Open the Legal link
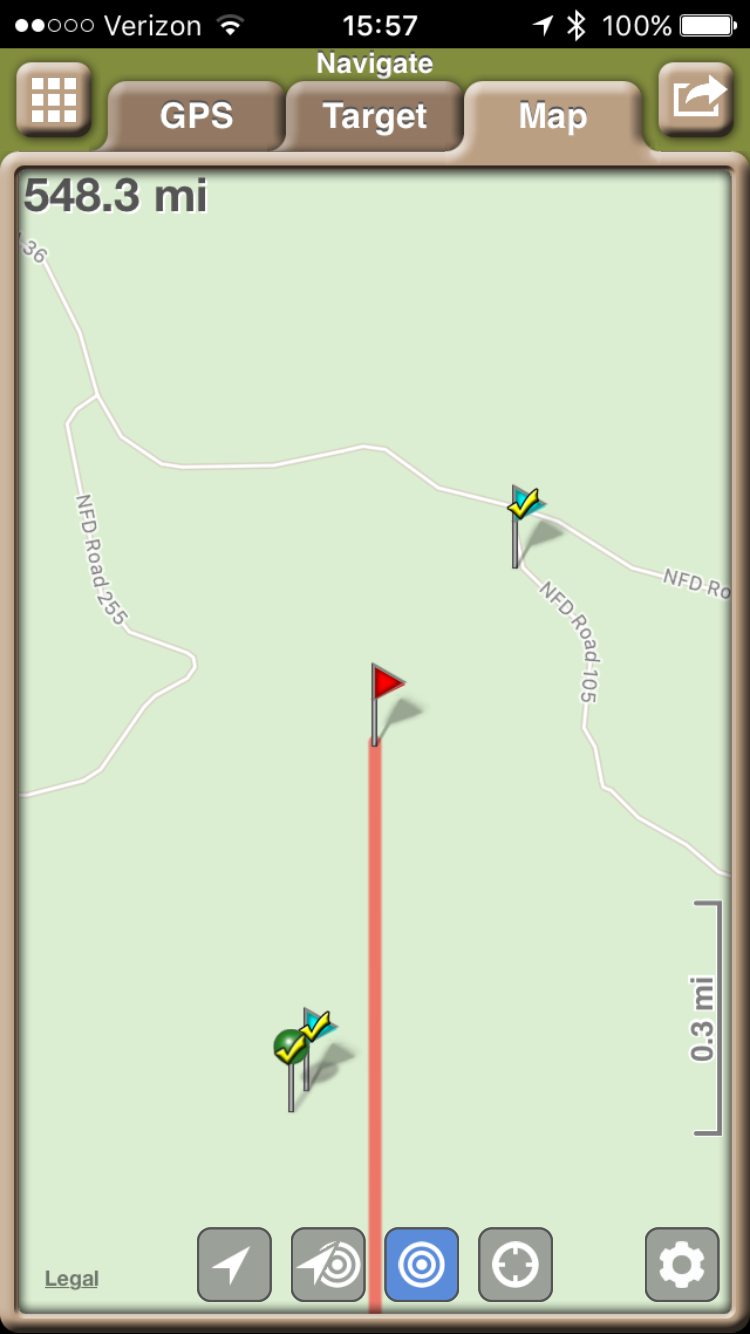Viewport: 750px width, 1334px height. point(72,1279)
